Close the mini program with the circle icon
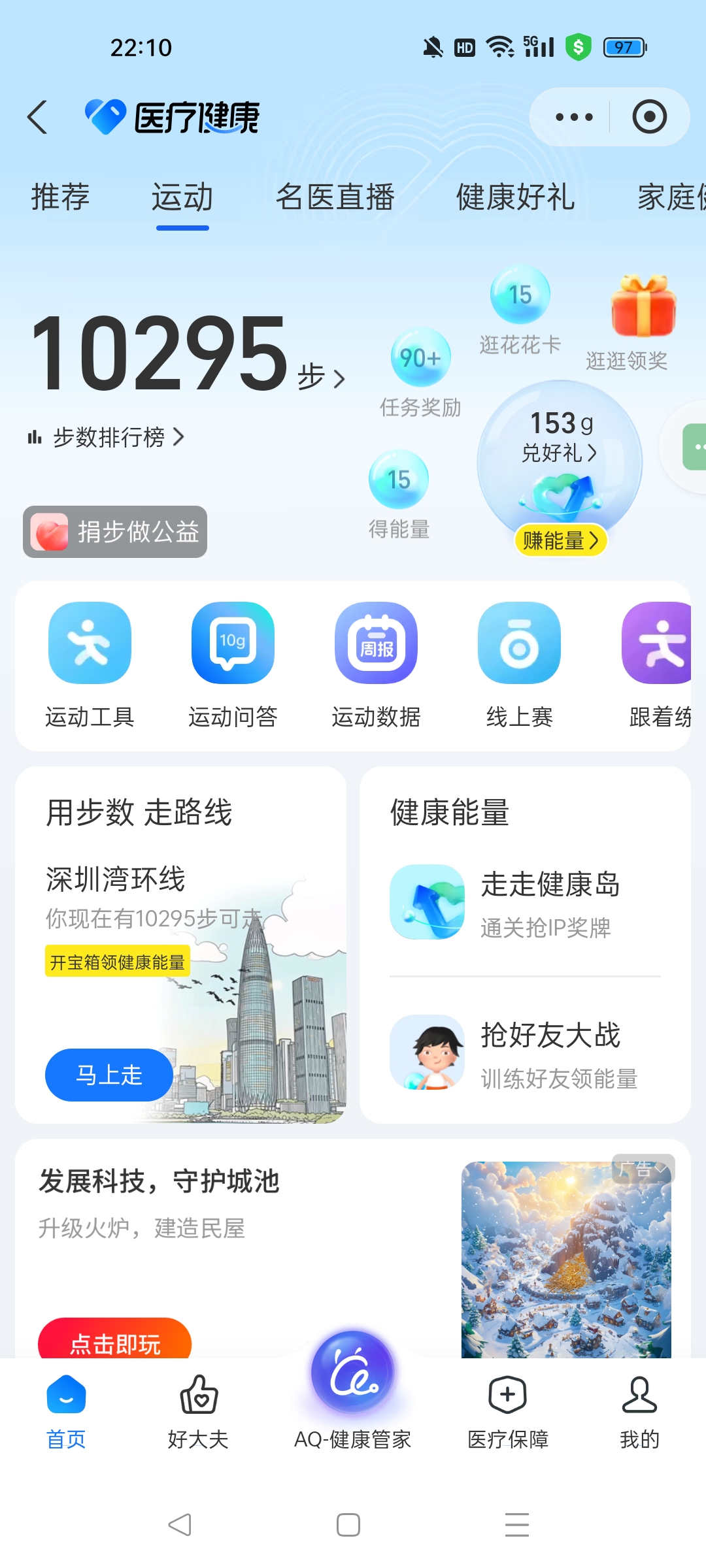This screenshot has width=706, height=1568. [649, 118]
